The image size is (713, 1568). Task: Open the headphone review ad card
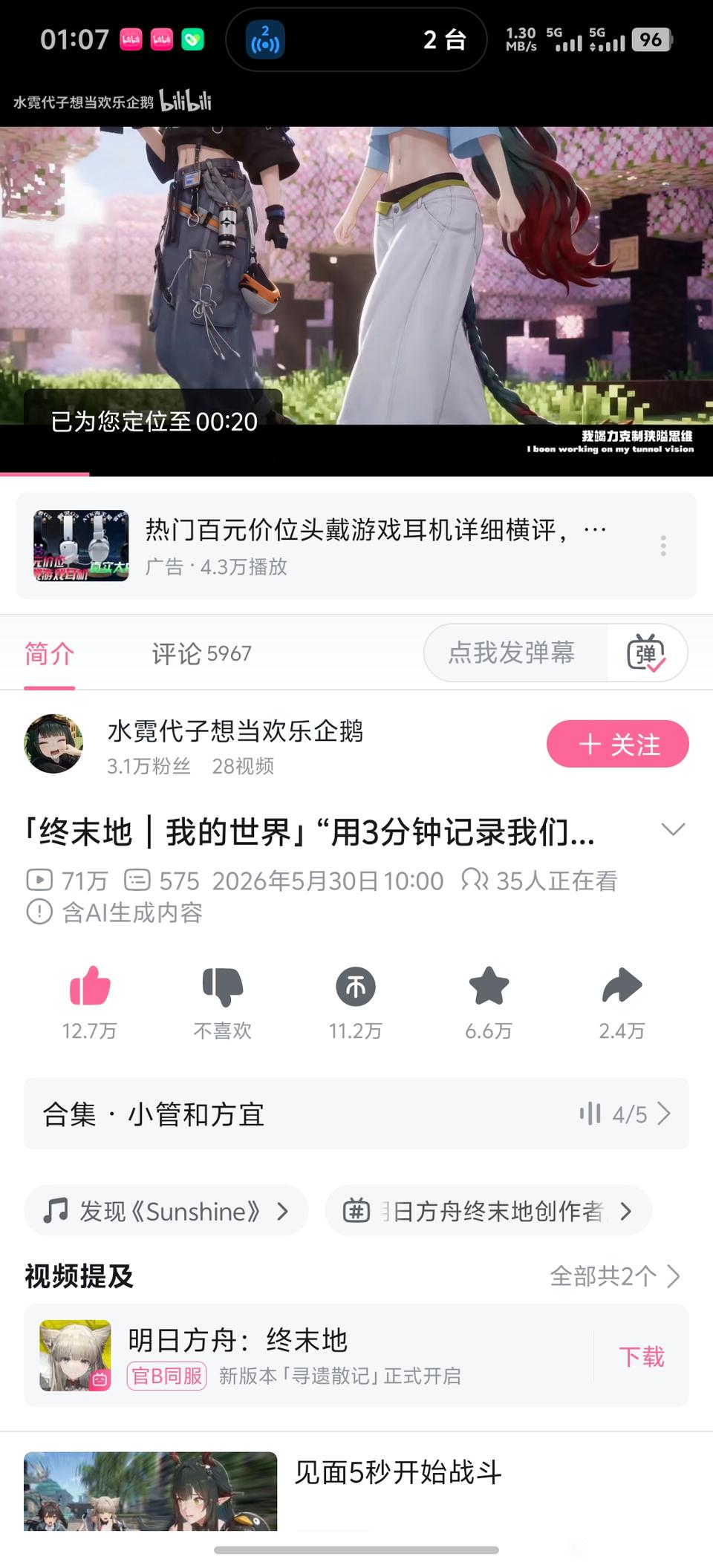pos(356,546)
